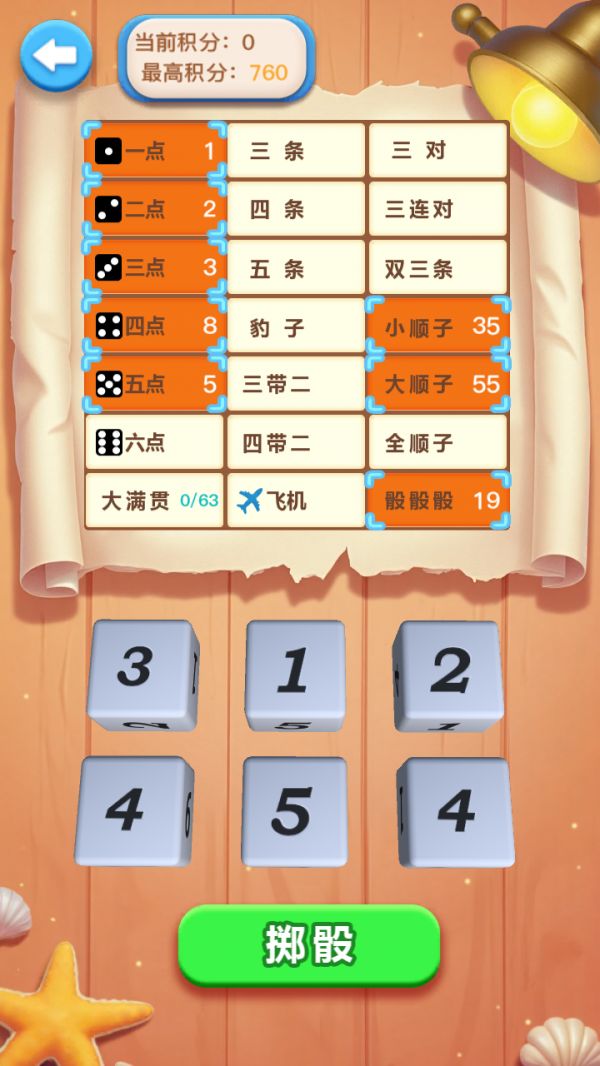This screenshot has width=600, height=1066.
Task: Go back using the blue arrow
Action: coord(56,56)
